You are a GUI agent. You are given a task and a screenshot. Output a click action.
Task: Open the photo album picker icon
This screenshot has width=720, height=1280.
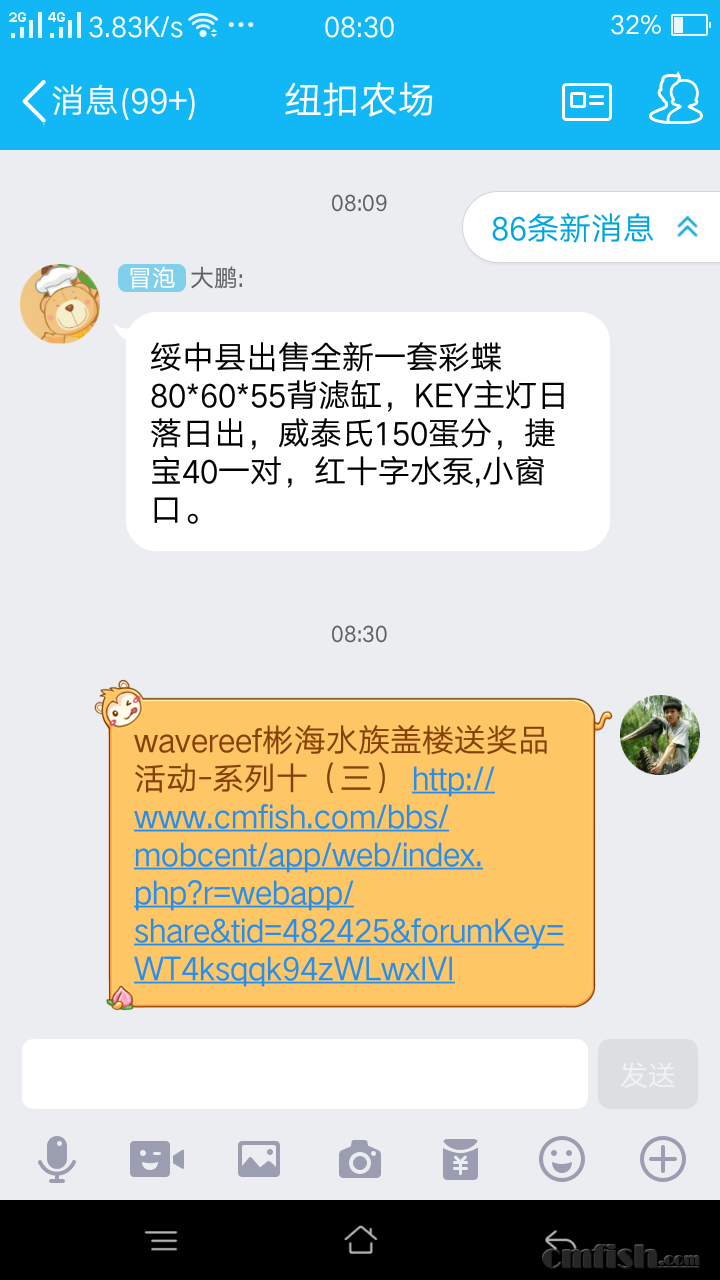point(260,1159)
